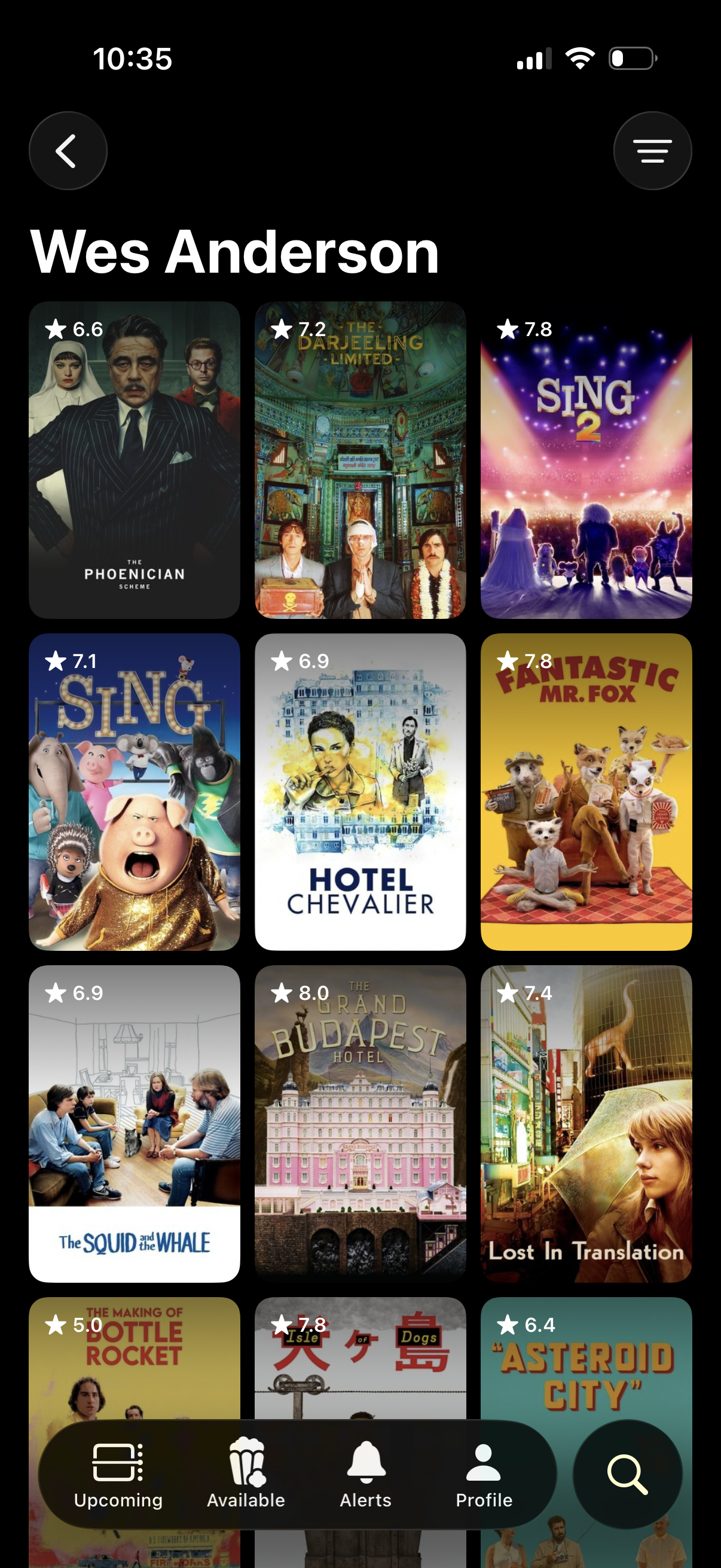Open search with the magnifying glass icon
The height and width of the screenshot is (1568, 721).
tap(626, 1475)
